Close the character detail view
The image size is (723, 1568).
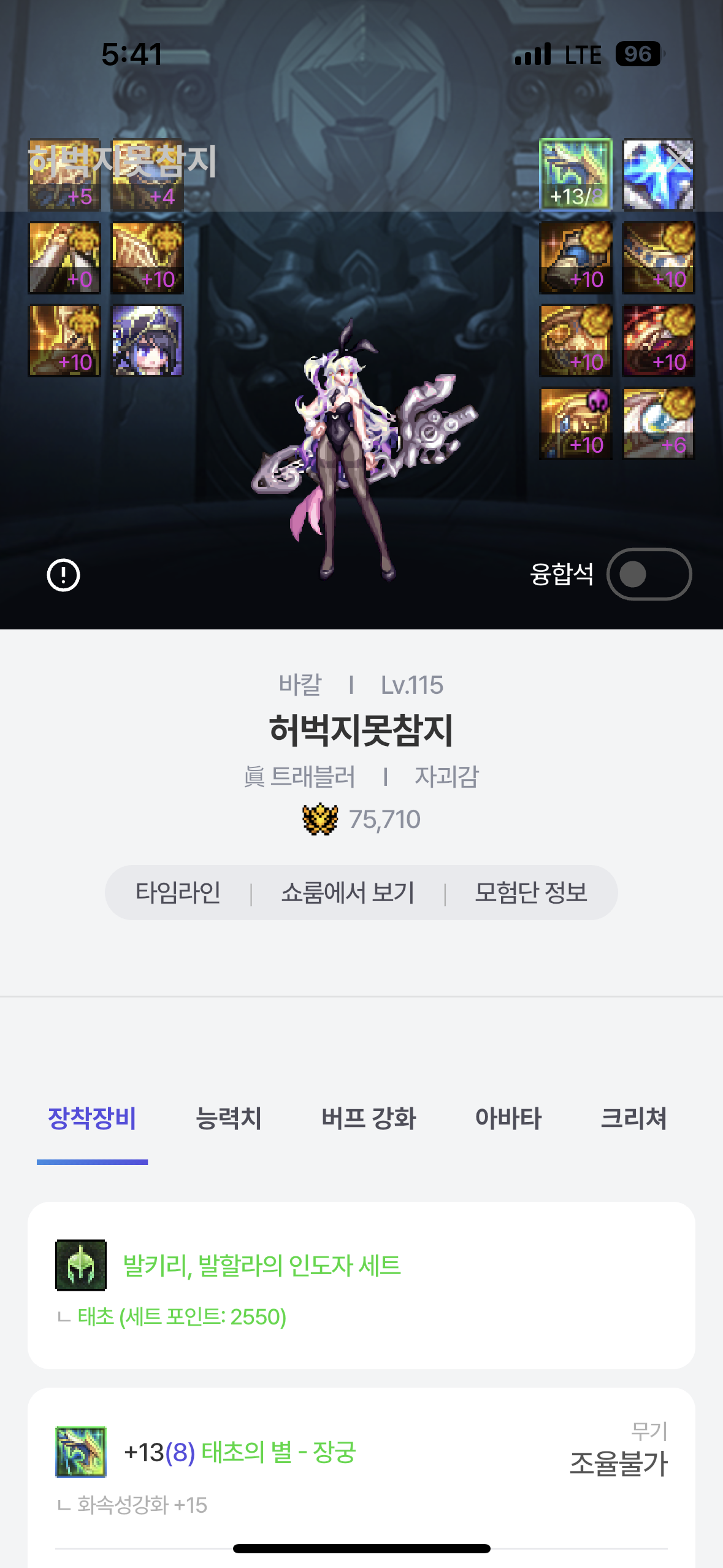coord(678,162)
